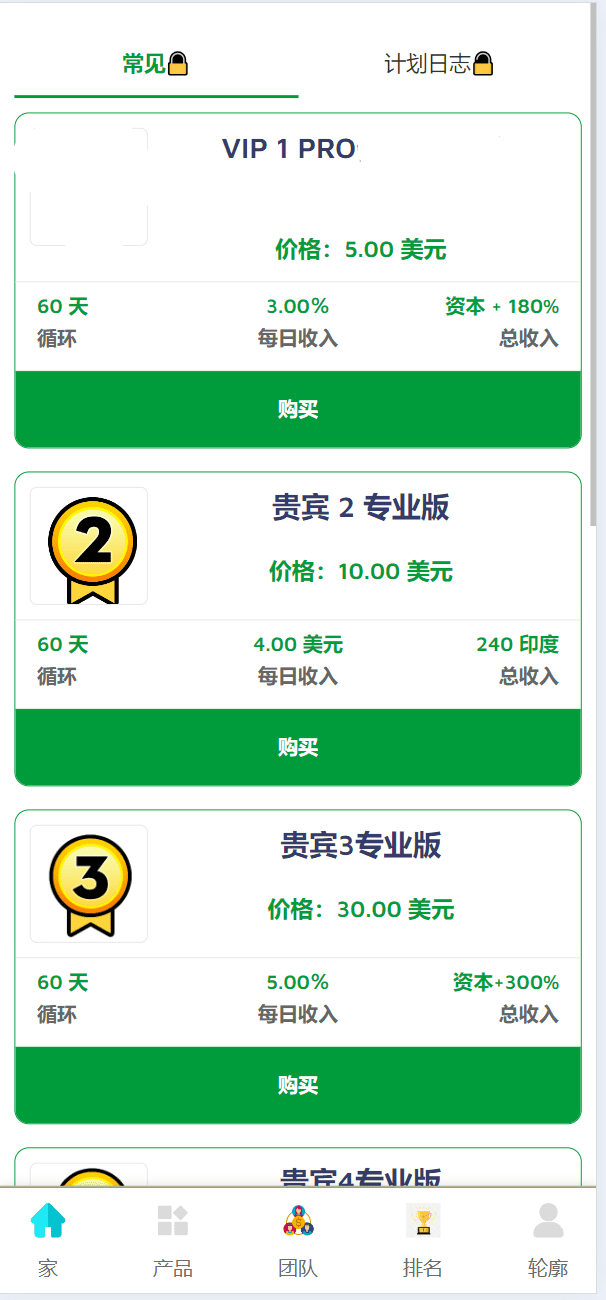Viewport: 606px width, 1300px height.
Task: Switch to the 常见 tab
Action: [156, 65]
